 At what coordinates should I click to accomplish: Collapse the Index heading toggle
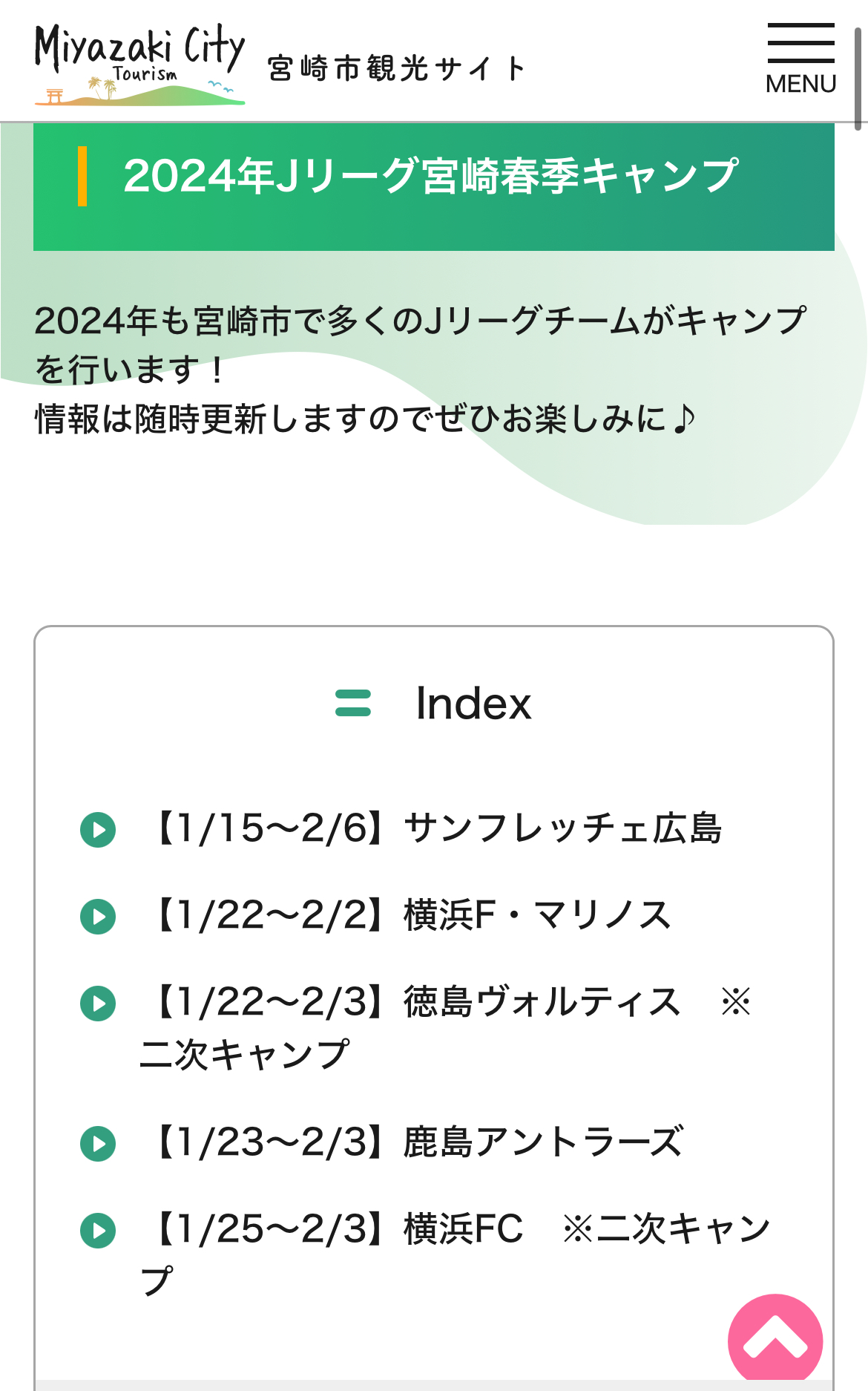[x=434, y=703]
